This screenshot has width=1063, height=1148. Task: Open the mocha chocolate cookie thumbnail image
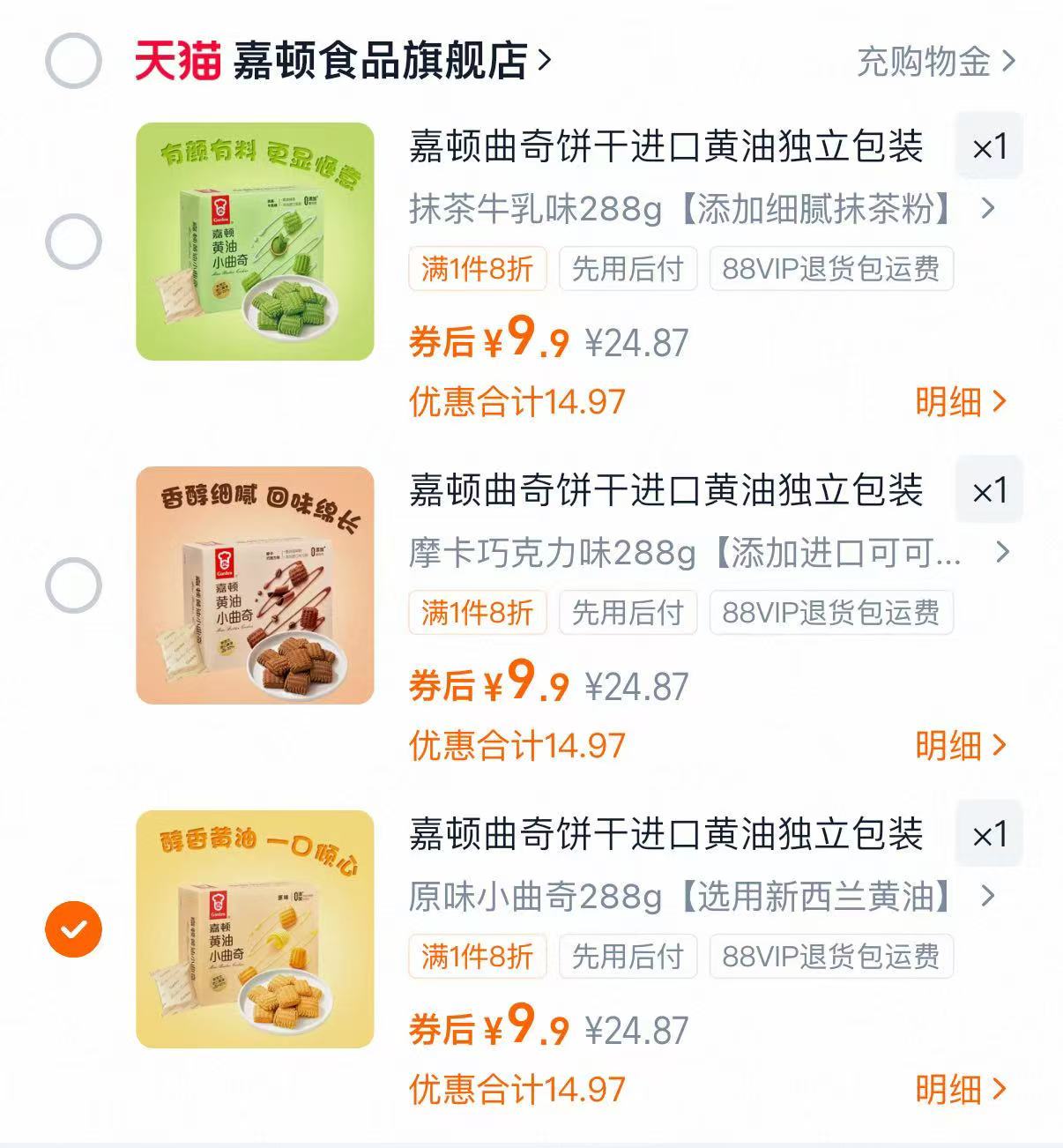tap(256, 586)
